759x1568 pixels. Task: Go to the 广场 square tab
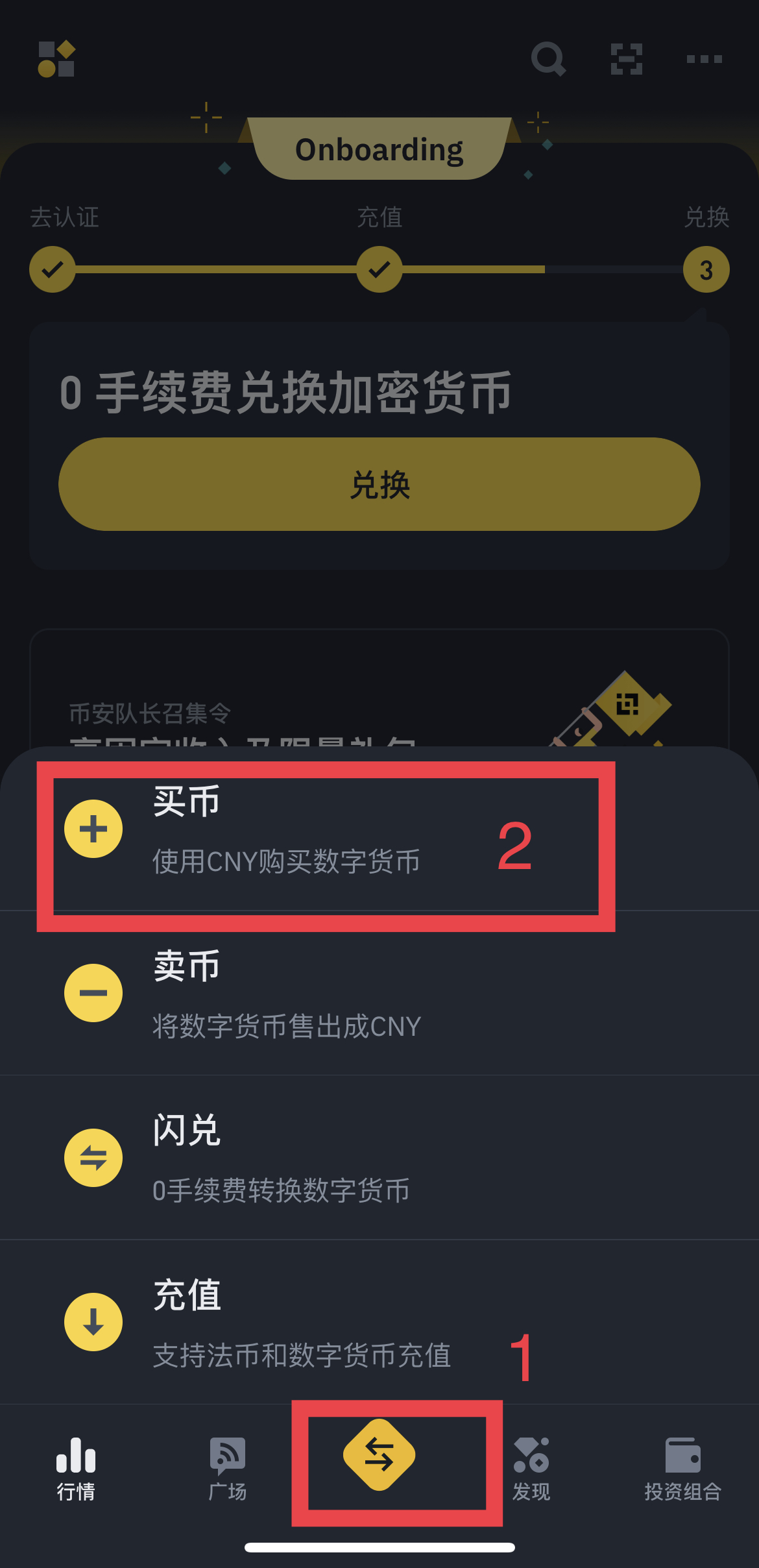(228, 1469)
